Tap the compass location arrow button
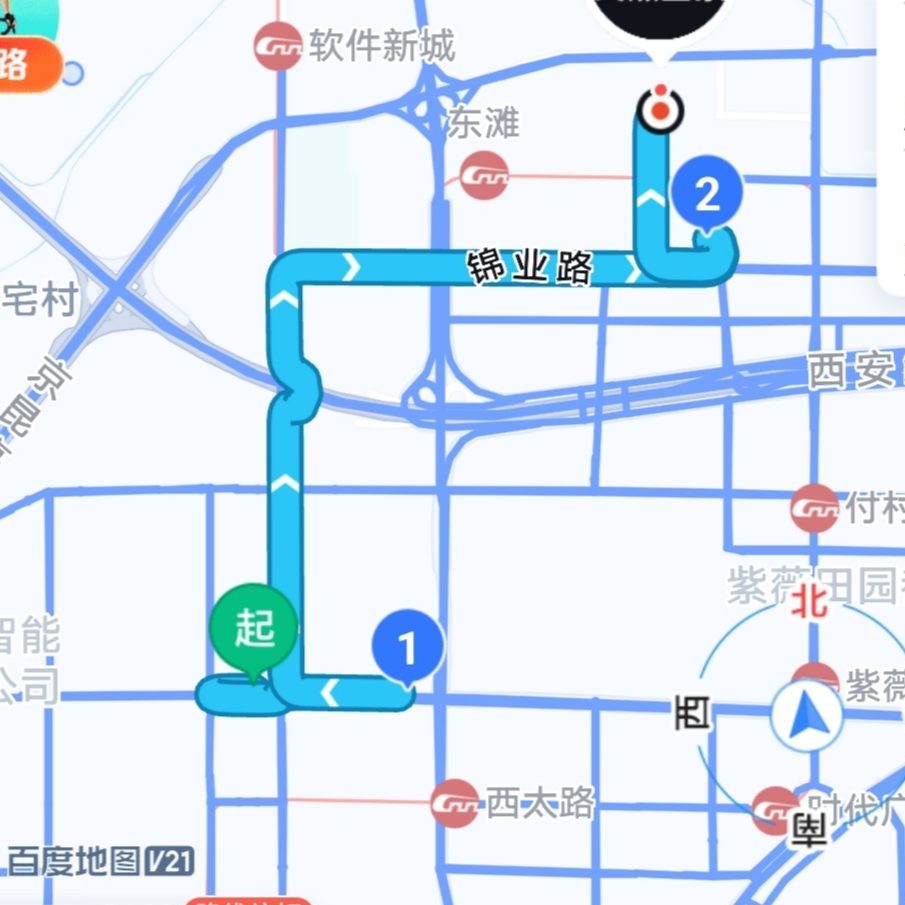905x905 pixels. 808,718
